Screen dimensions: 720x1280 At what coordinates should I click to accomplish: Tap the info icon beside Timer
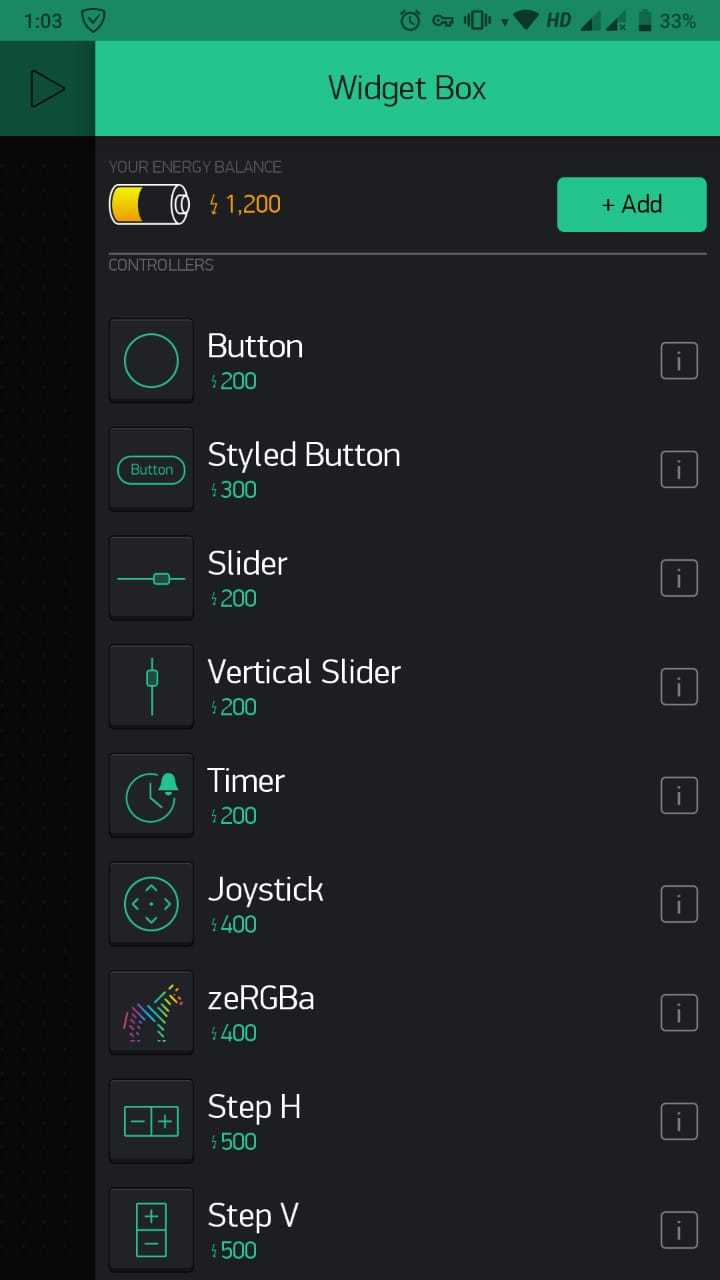679,796
